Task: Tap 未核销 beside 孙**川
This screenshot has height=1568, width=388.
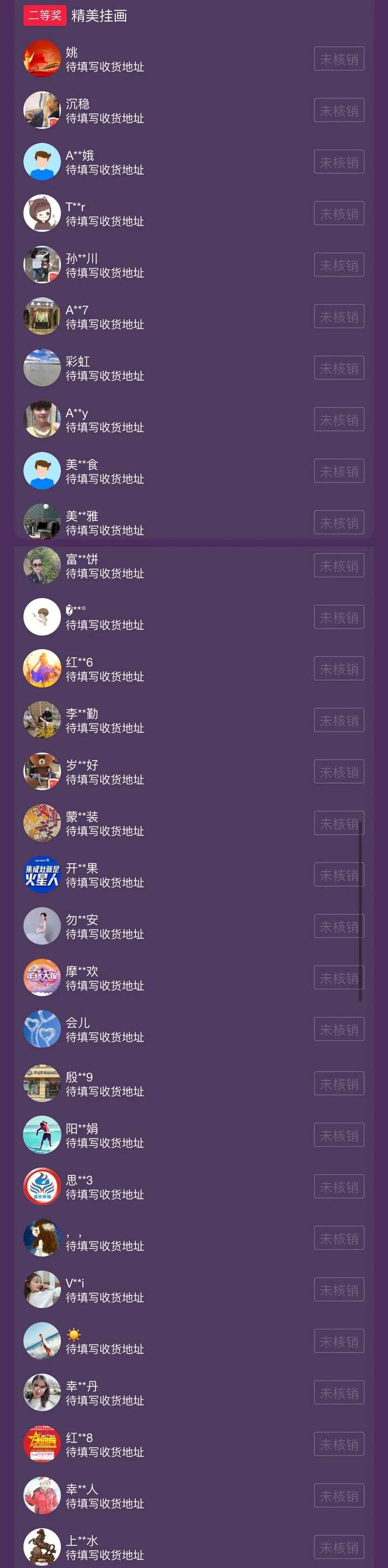Action: click(x=338, y=266)
